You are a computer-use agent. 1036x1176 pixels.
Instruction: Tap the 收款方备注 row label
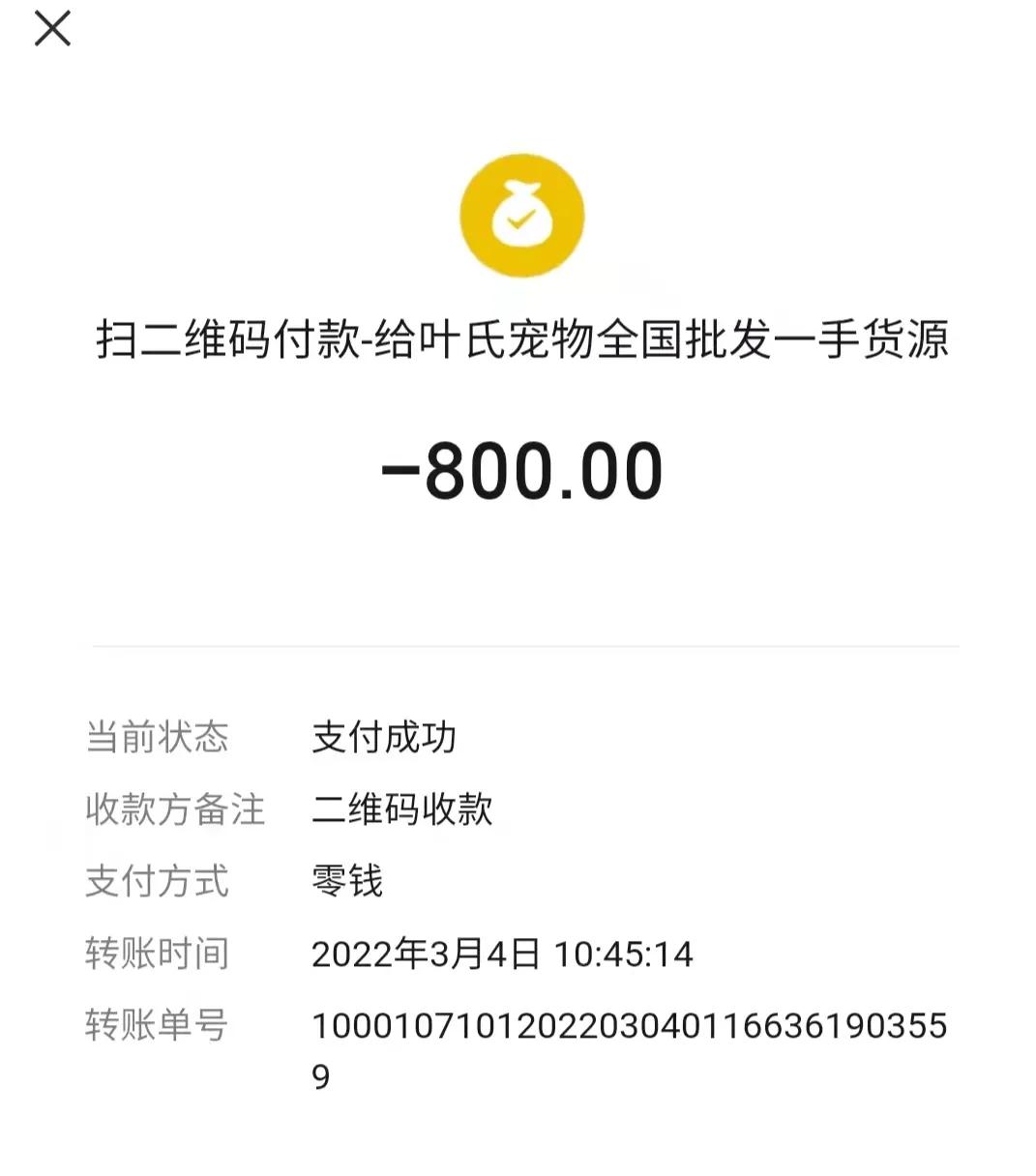(x=174, y=811)
